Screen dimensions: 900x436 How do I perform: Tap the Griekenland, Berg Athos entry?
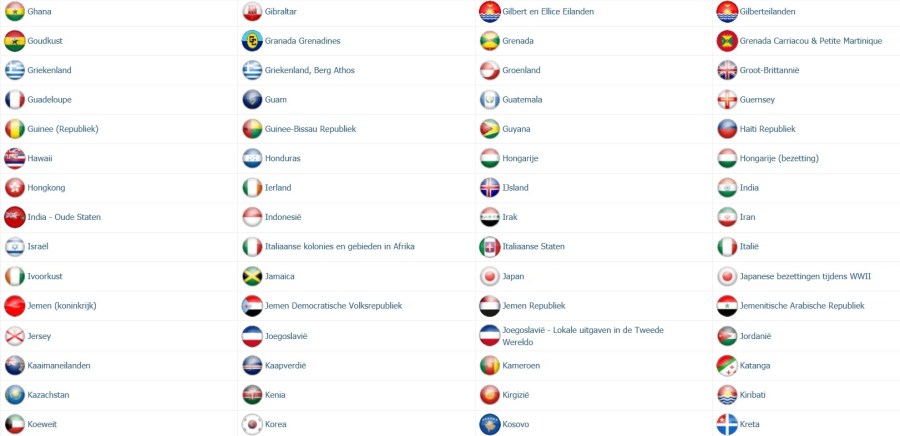click(x=309, y=70)
